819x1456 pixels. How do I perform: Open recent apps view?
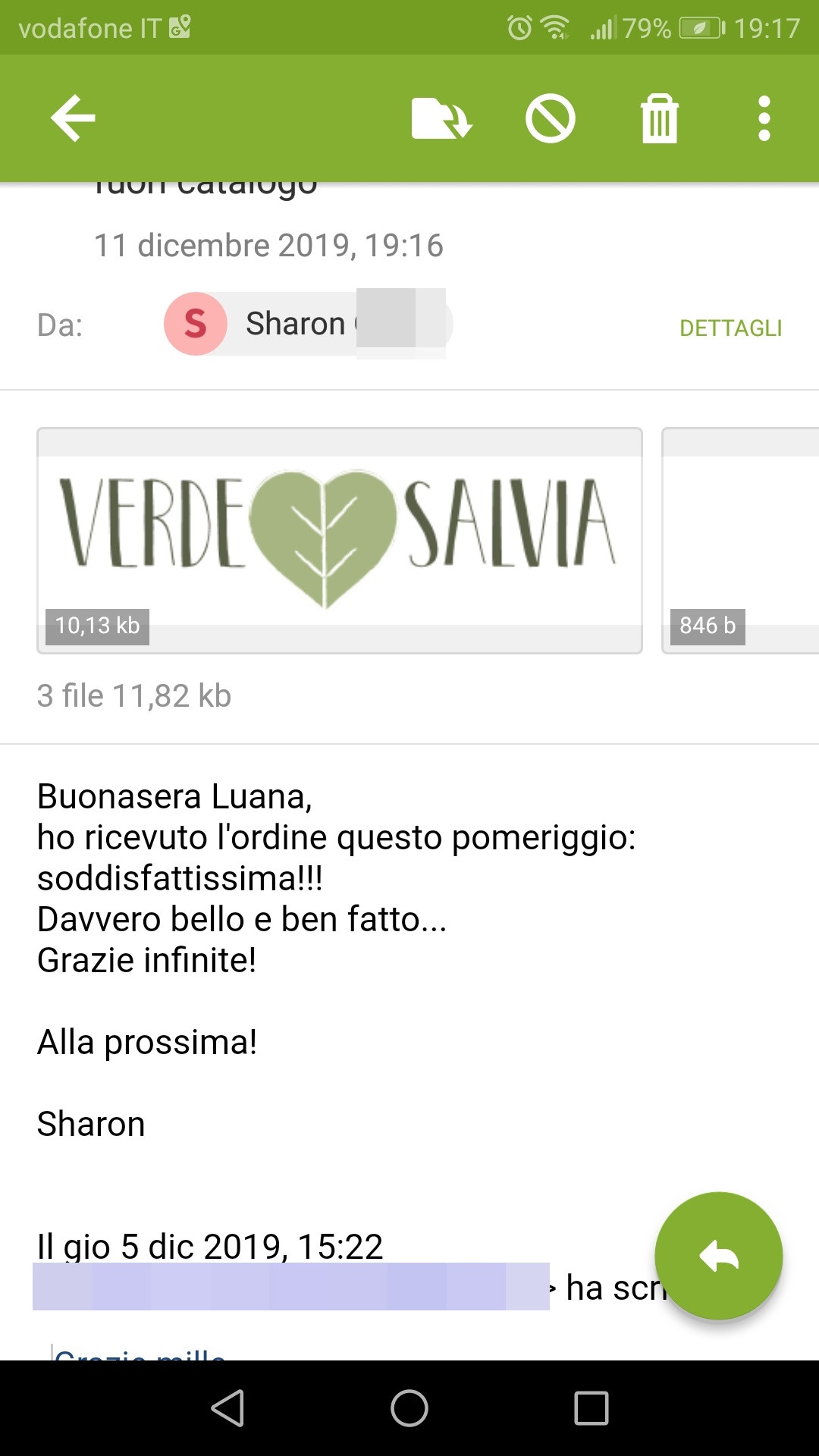tap(591, 1408)
